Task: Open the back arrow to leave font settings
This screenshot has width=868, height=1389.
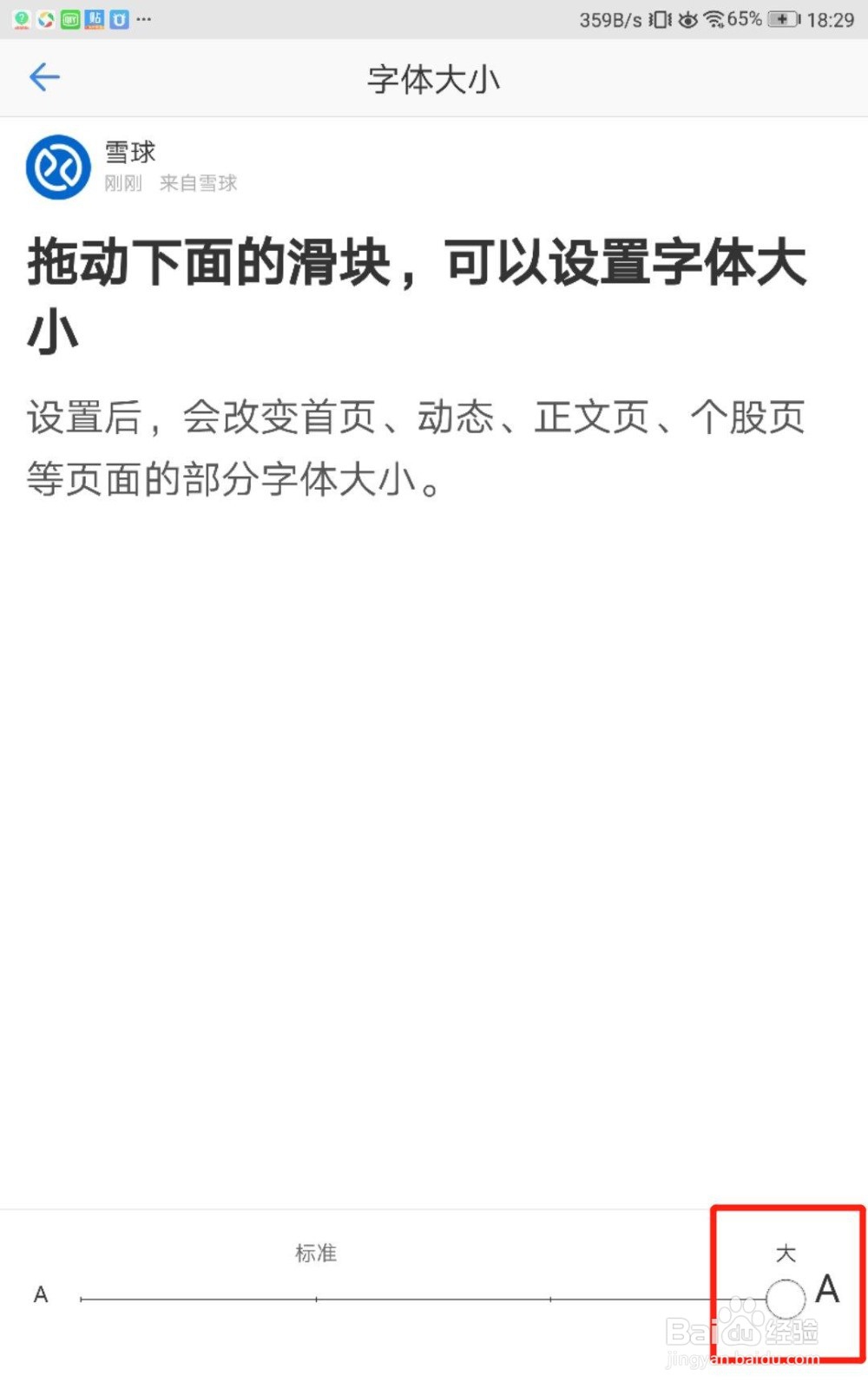Action: (x=44, y=77)
